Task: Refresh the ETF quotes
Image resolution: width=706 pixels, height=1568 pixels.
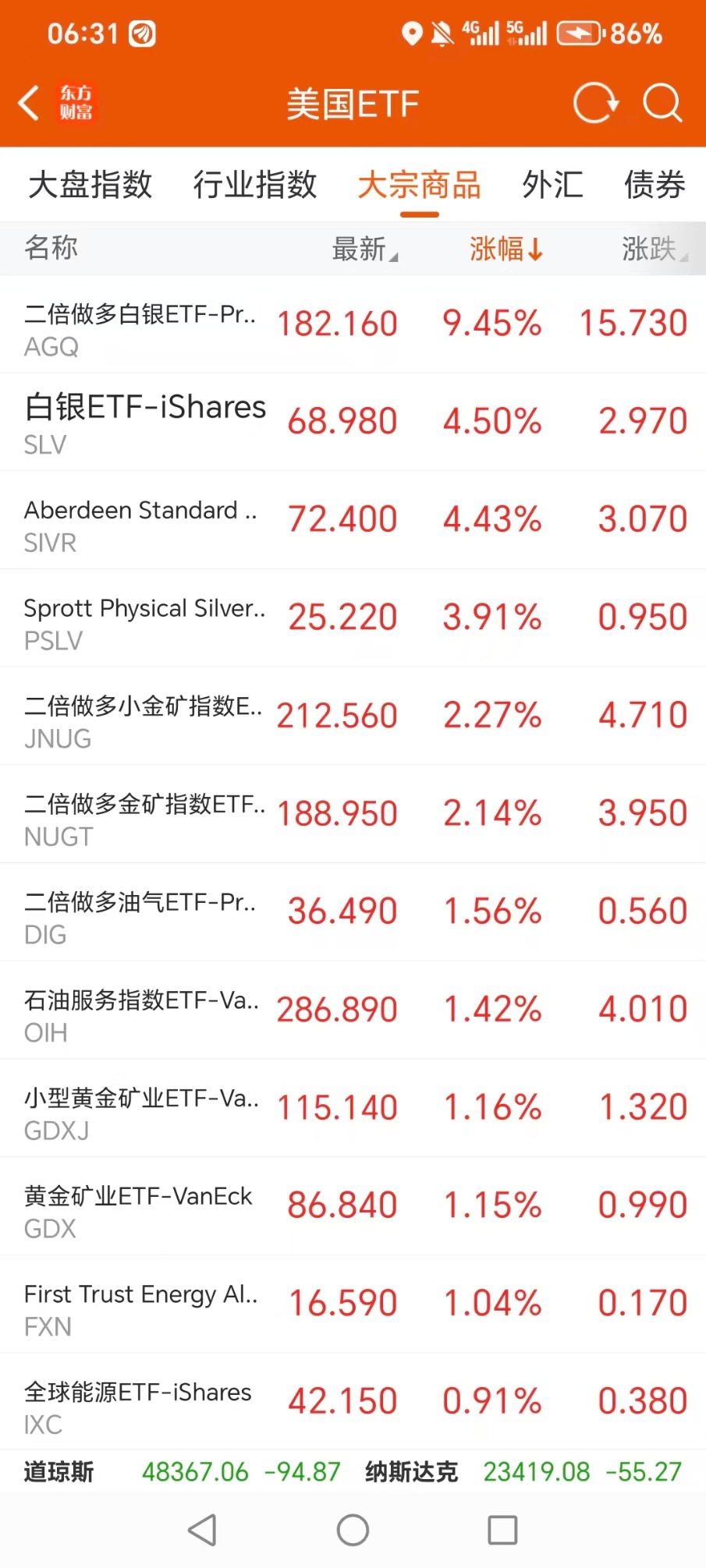Action: pos(595,103)
